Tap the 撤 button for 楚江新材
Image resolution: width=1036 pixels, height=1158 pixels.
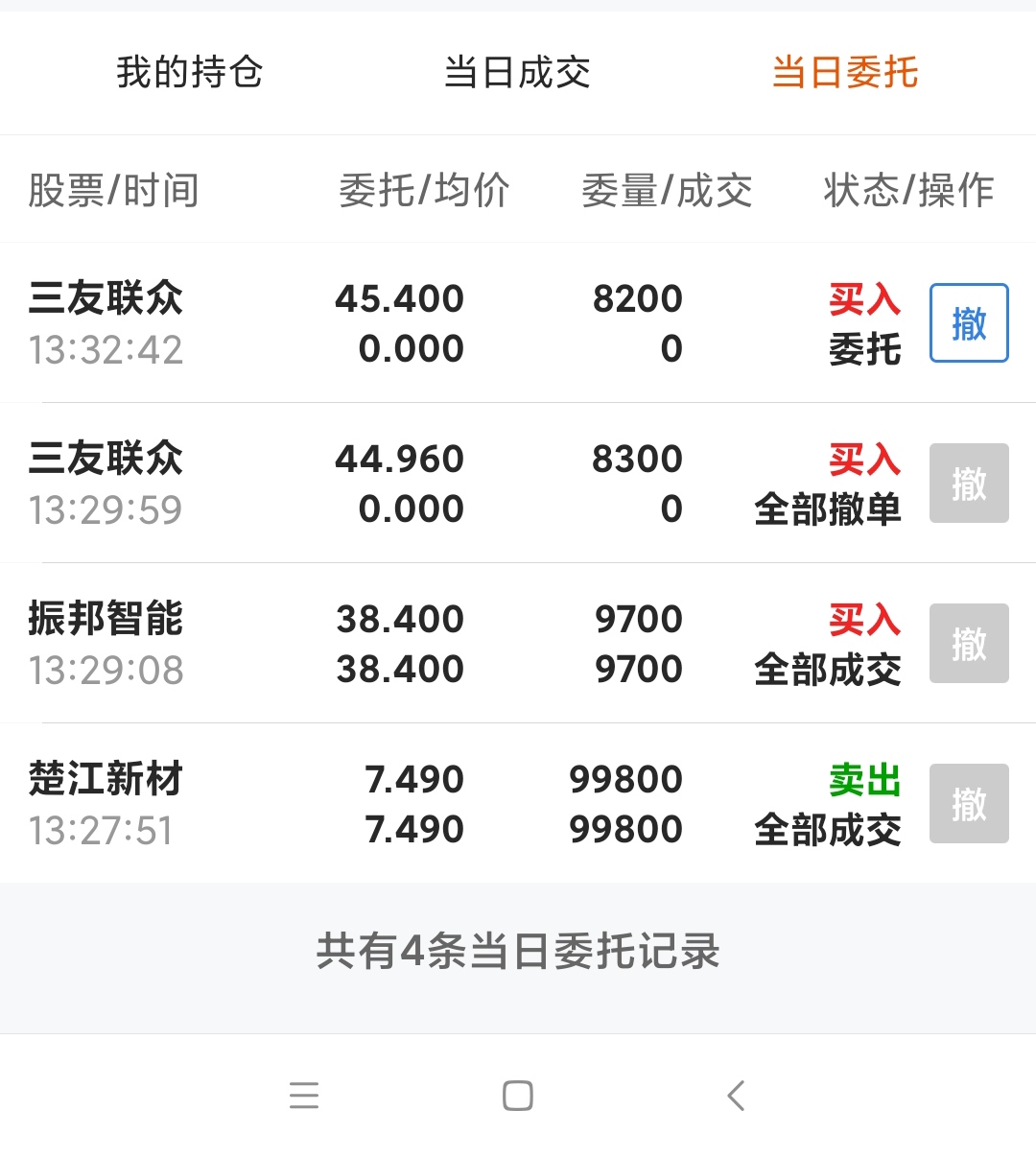(968, 803)
